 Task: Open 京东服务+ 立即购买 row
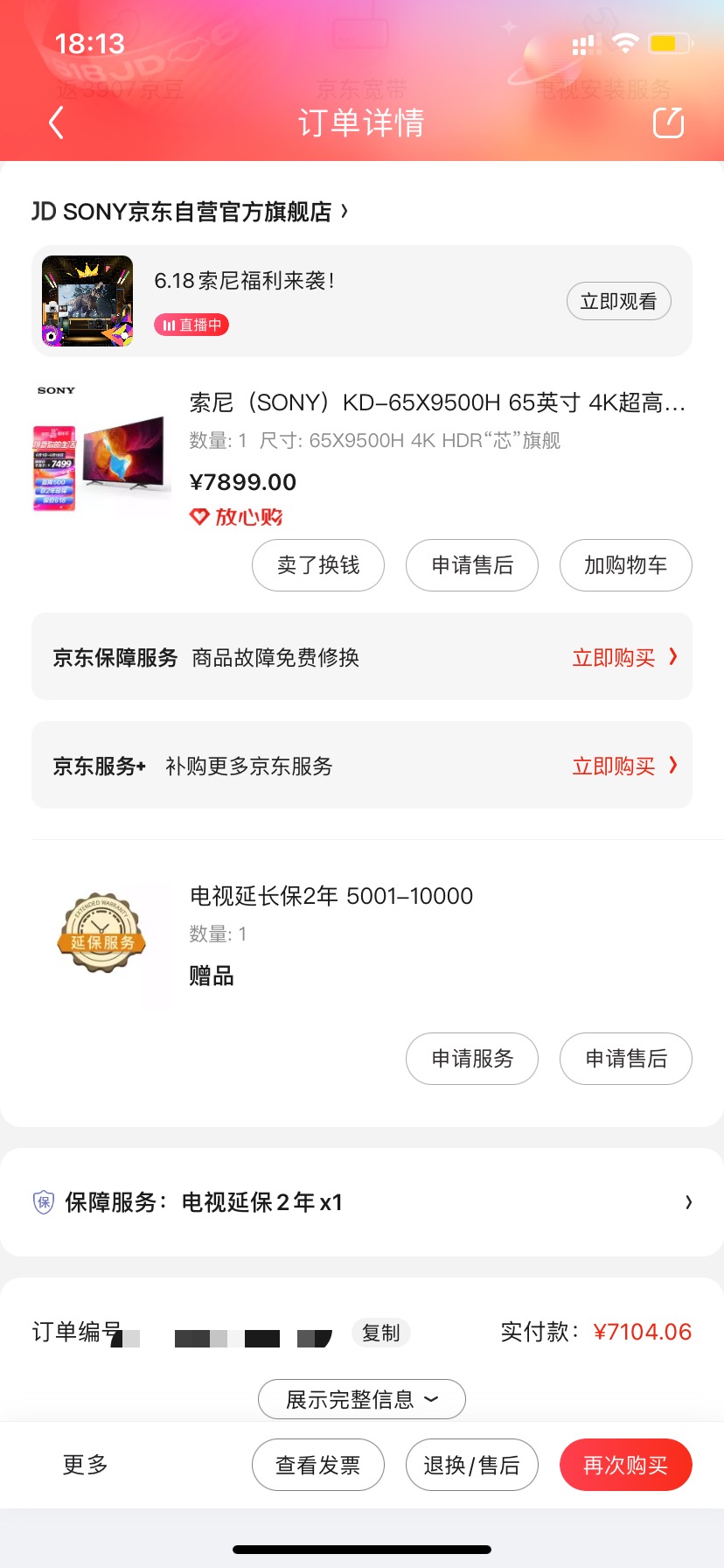click(623, 766)
